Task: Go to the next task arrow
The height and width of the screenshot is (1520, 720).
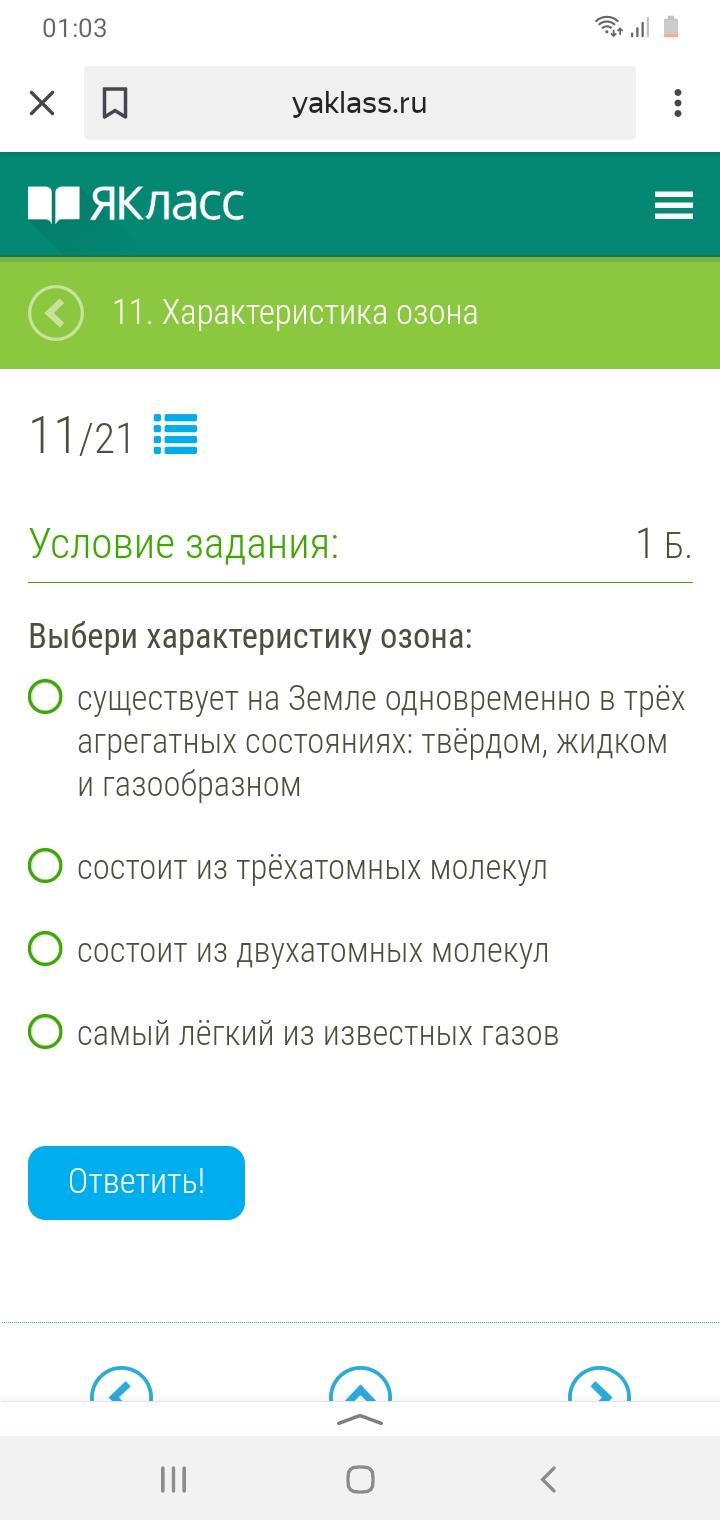Action: point(599,1388)
